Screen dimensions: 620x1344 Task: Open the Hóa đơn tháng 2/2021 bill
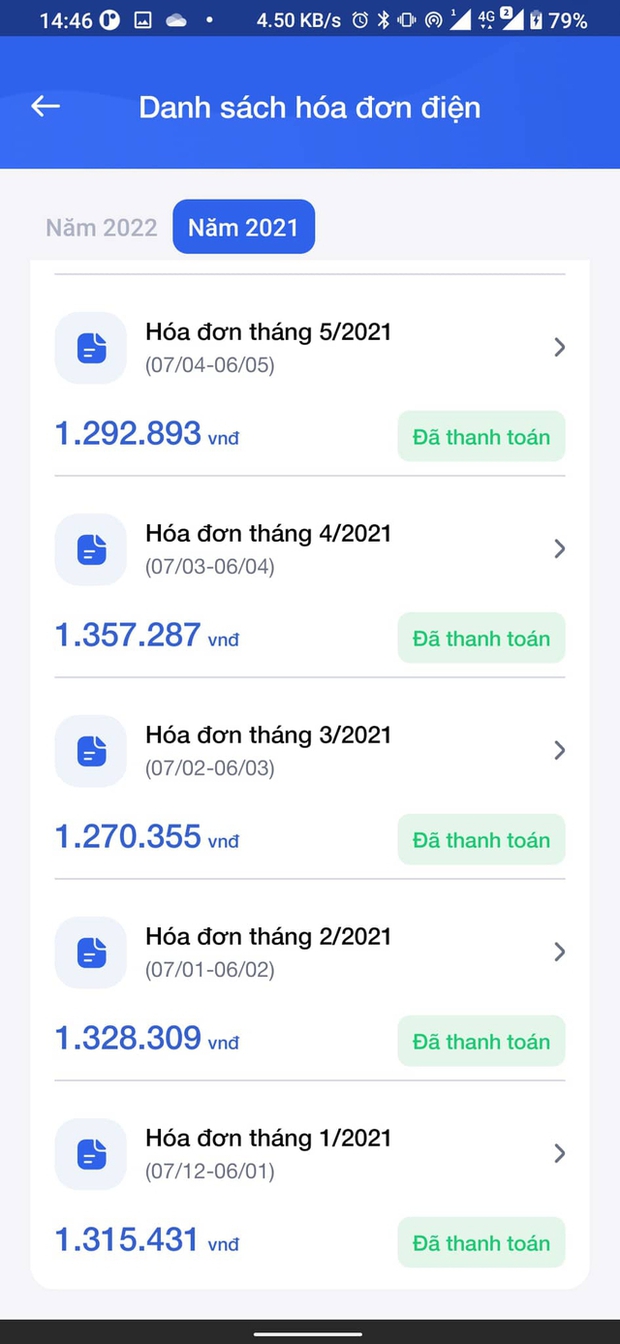(x=310, y=980)
